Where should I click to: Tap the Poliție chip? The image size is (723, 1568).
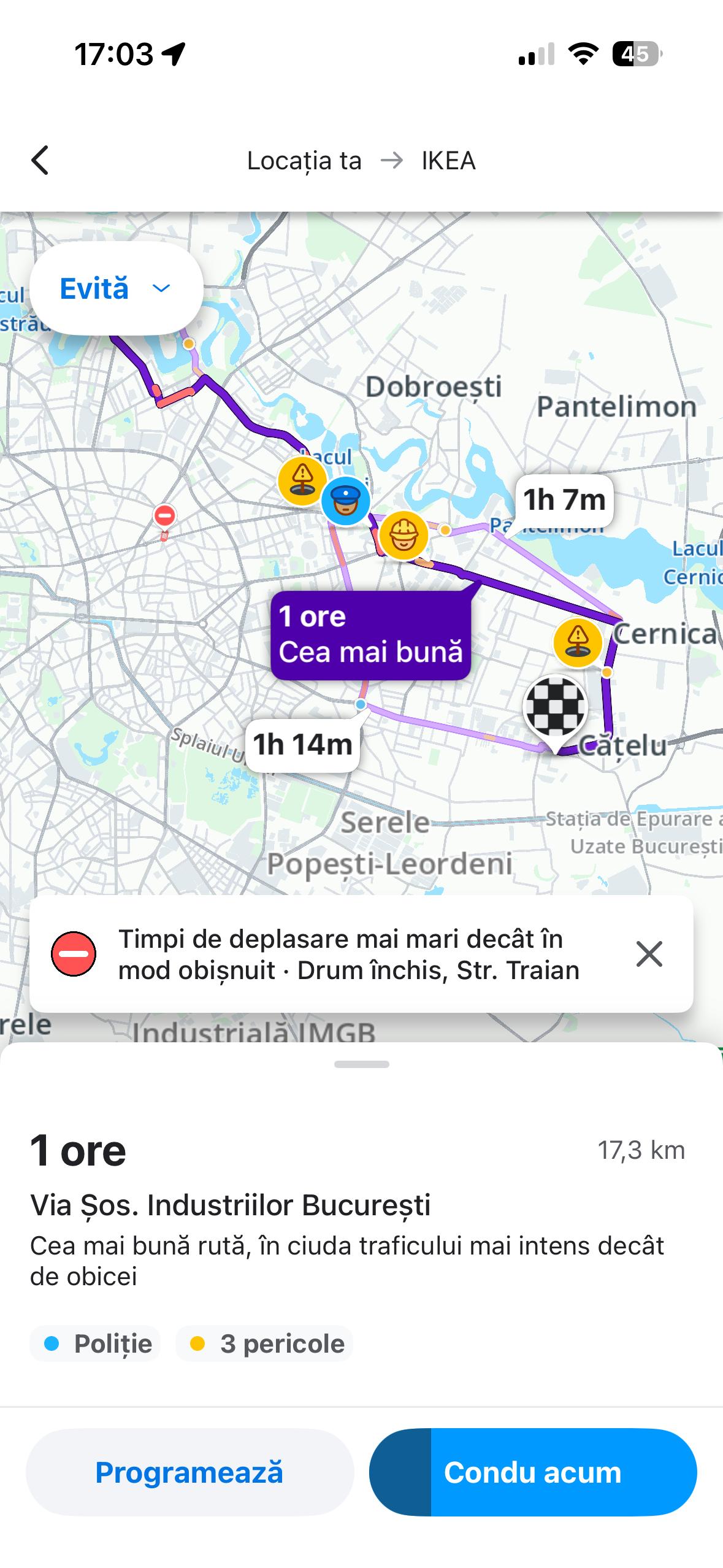click(x=96, y=1344)
